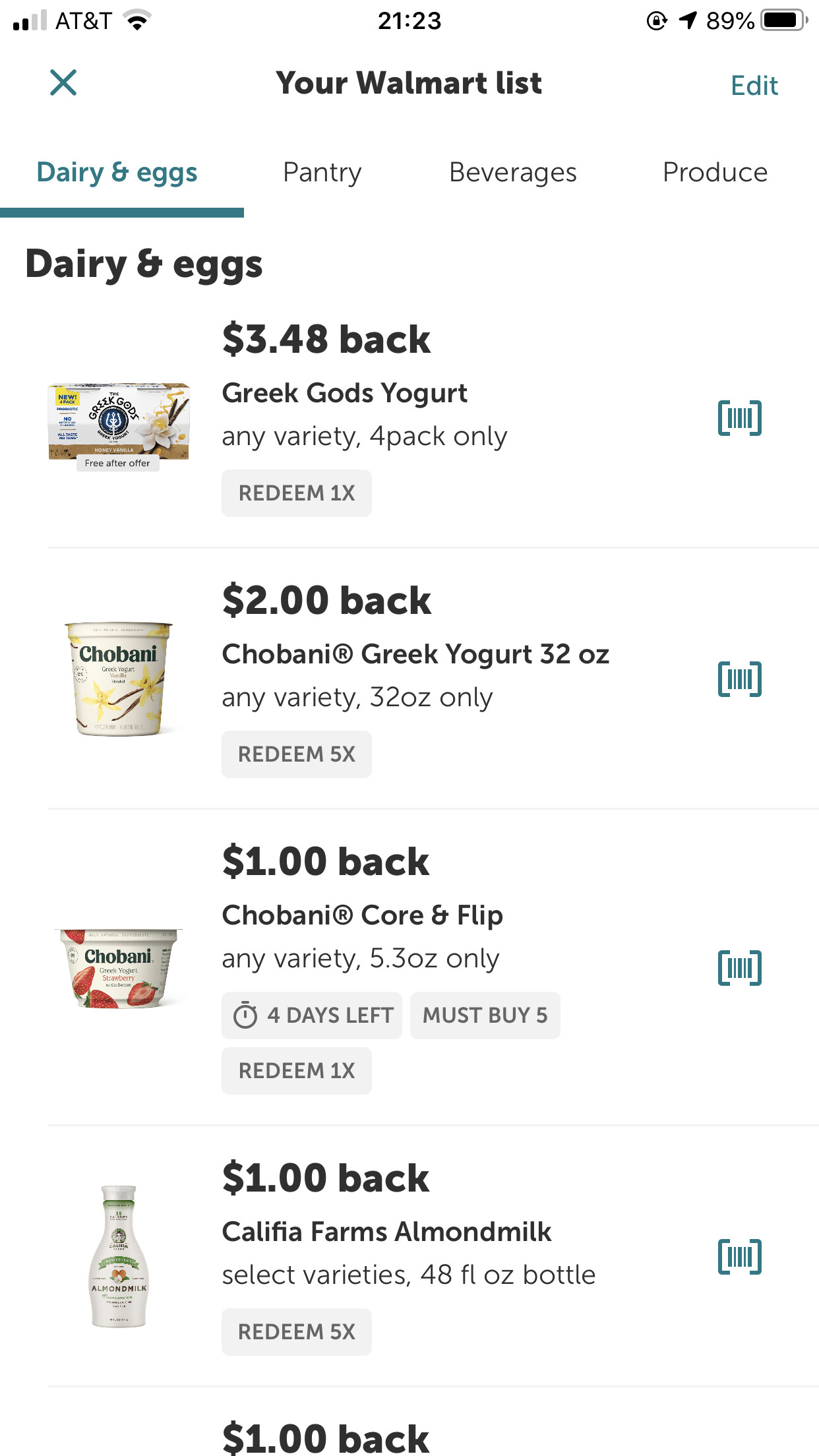Open the Chobani Core & Flip offer

tap(362, 916)
